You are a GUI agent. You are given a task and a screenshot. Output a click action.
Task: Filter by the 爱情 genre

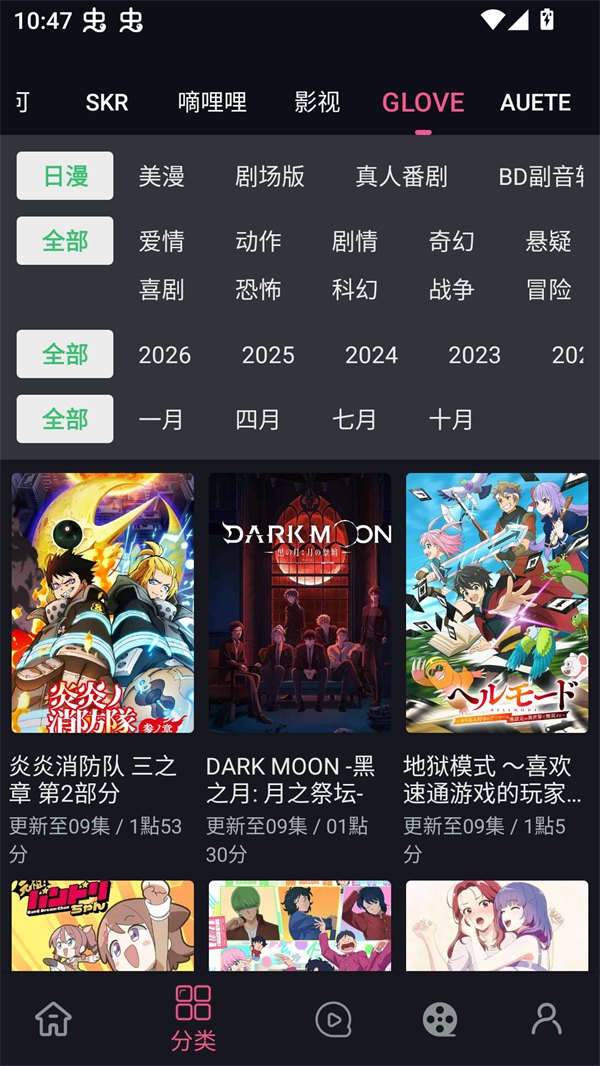pos(162,241)
